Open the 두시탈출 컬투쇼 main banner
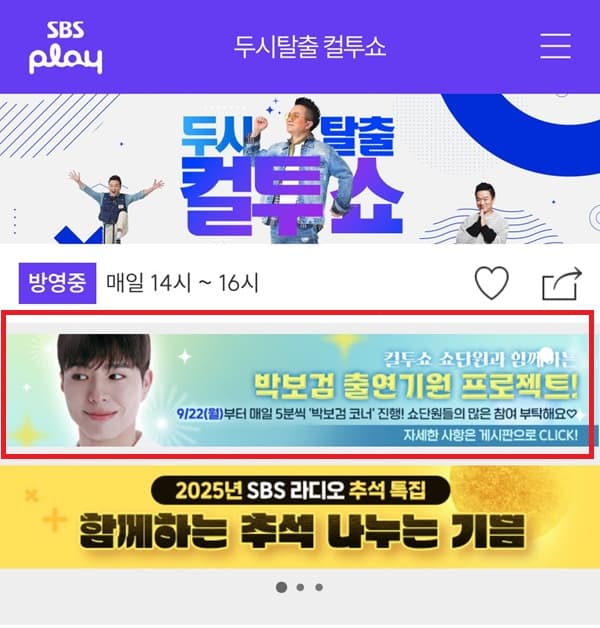The height and width of the screenshot is (628, 600). [x=300, y=170]
